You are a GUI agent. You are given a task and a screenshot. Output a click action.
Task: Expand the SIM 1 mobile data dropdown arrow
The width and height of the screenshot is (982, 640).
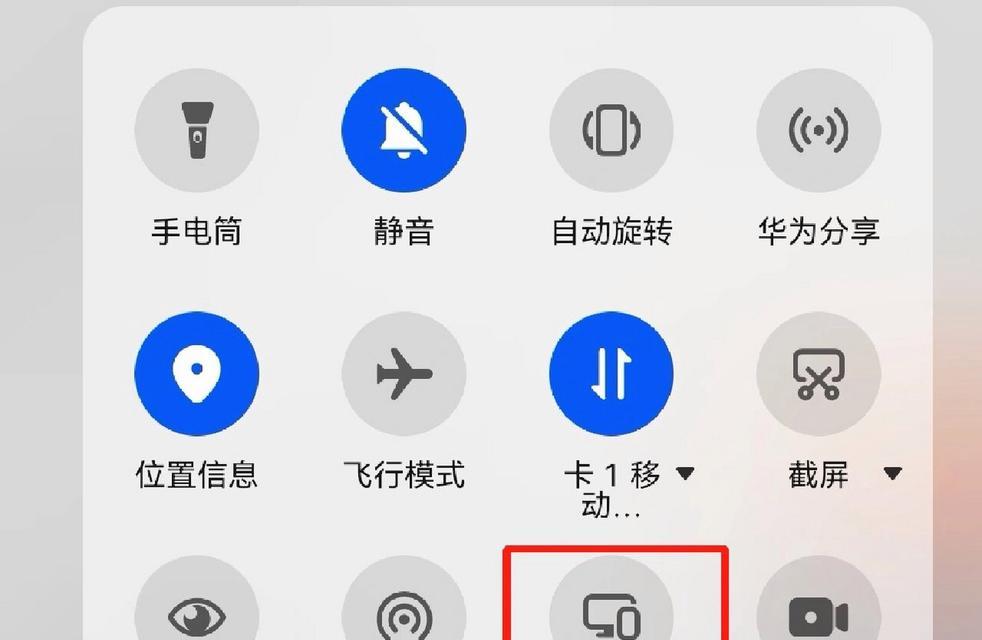tap(686, 474)
